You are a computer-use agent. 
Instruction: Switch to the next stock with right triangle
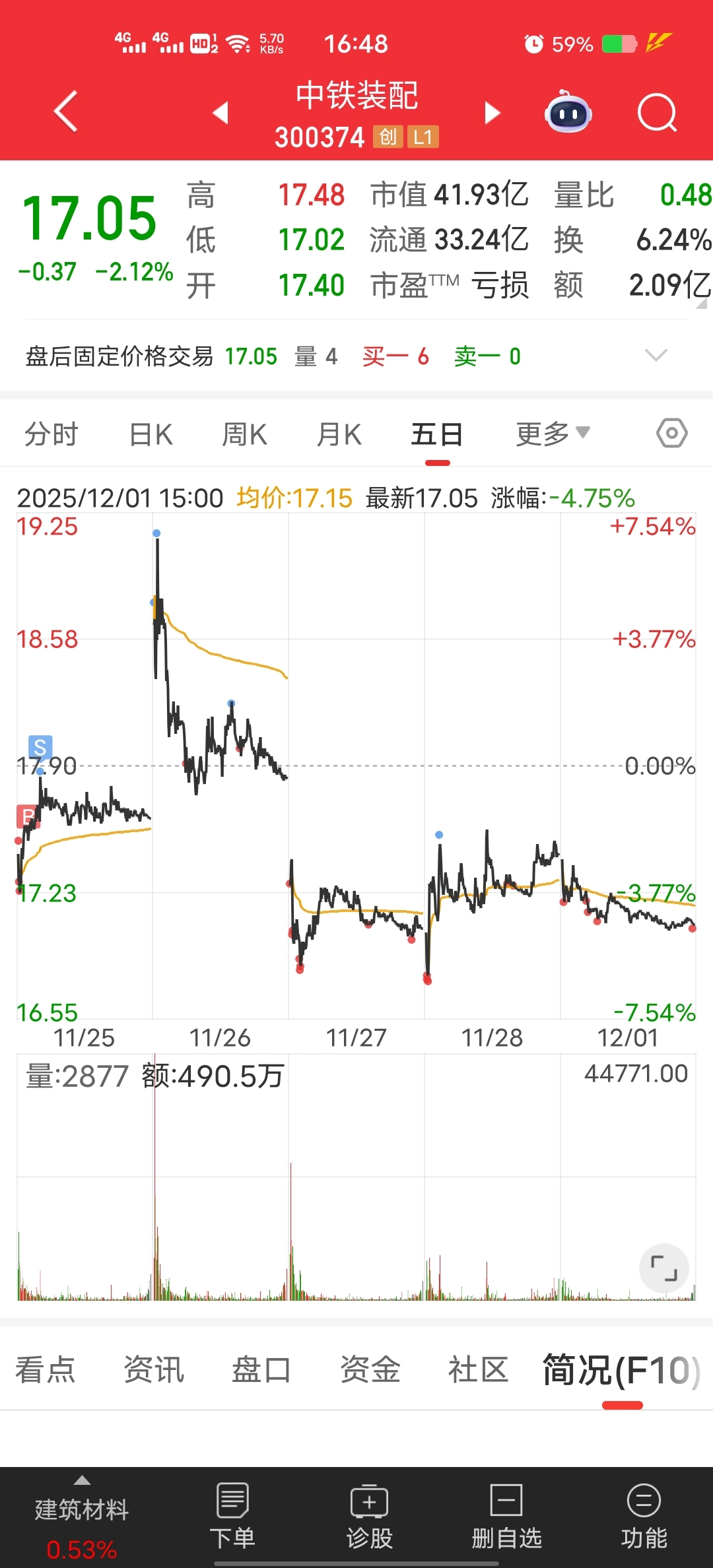point(492,113)
